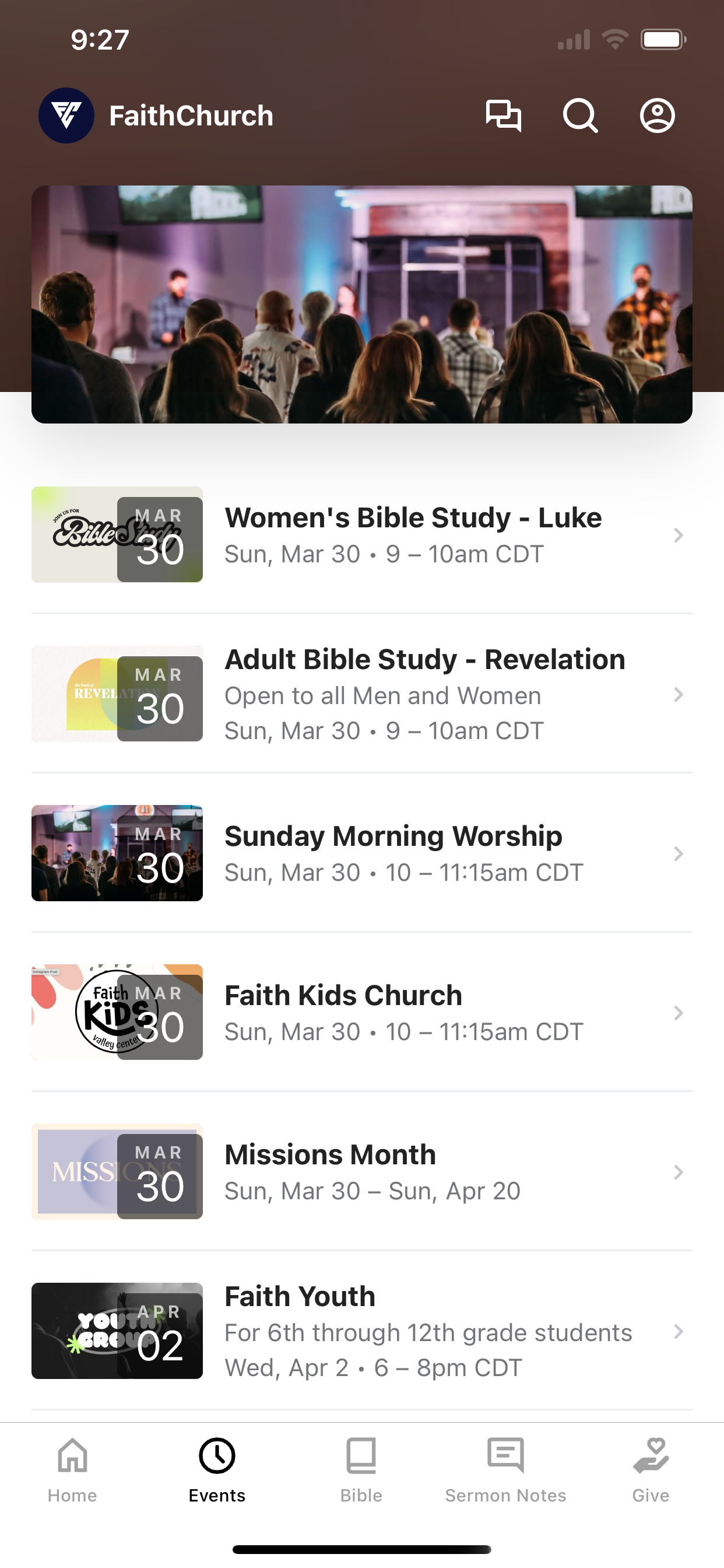
Task: View the Faith Youth event
Action: pos(362,1331)
